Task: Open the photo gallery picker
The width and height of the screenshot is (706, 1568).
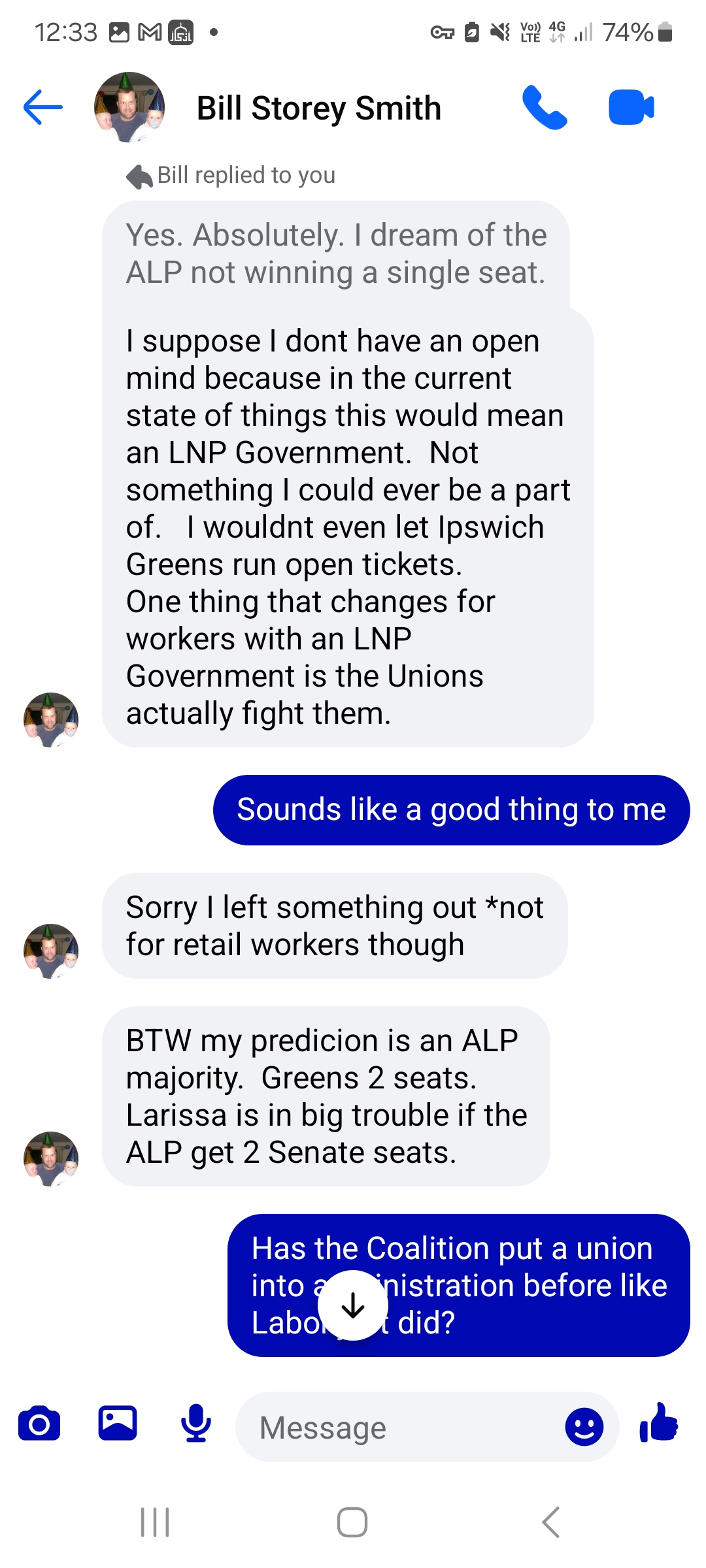Action: [118, 1424]
